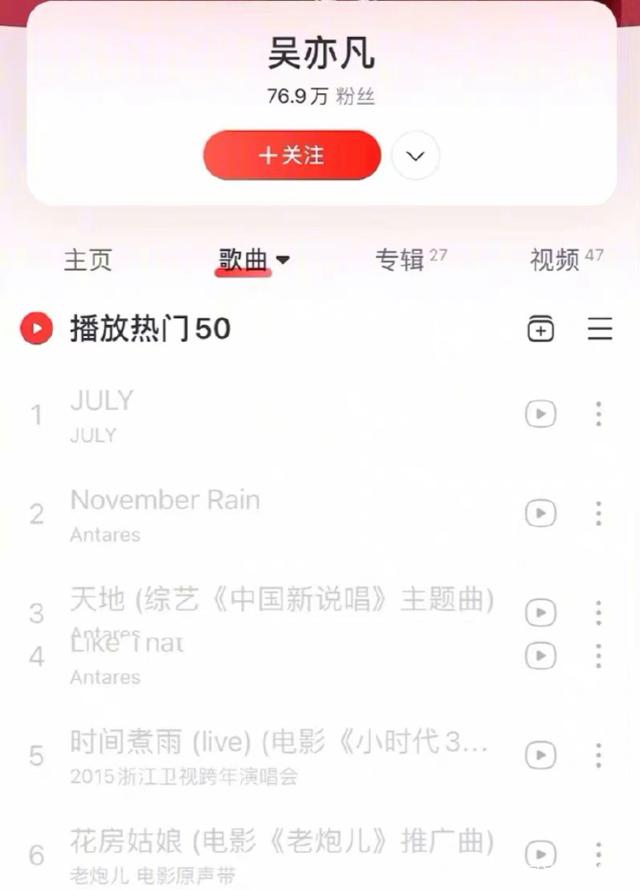
Task: Open more options for November Rain
Action: (598, 514)
